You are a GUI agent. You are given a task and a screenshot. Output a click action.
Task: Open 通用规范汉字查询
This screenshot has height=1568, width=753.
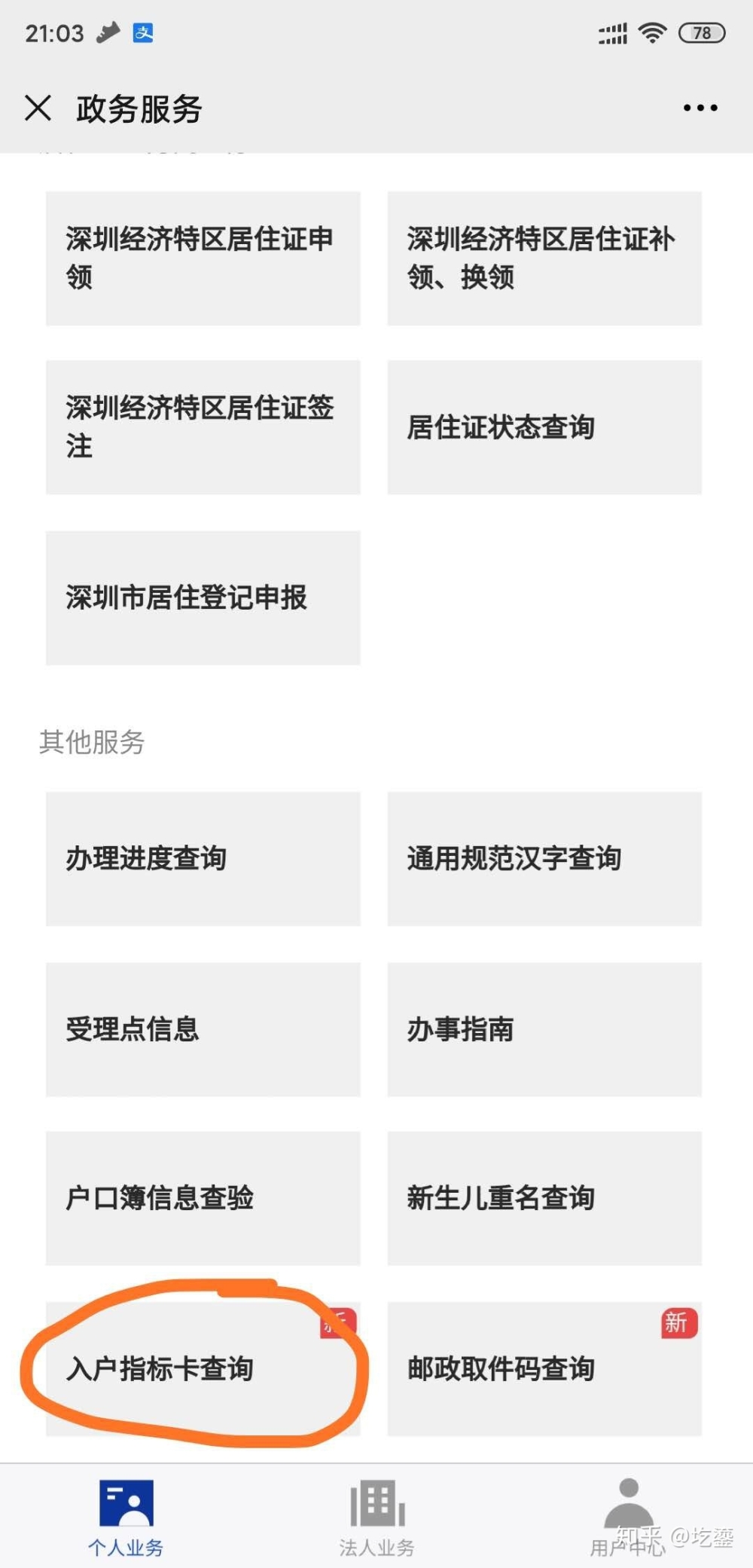pyautogui.click(x=544, y=858)
